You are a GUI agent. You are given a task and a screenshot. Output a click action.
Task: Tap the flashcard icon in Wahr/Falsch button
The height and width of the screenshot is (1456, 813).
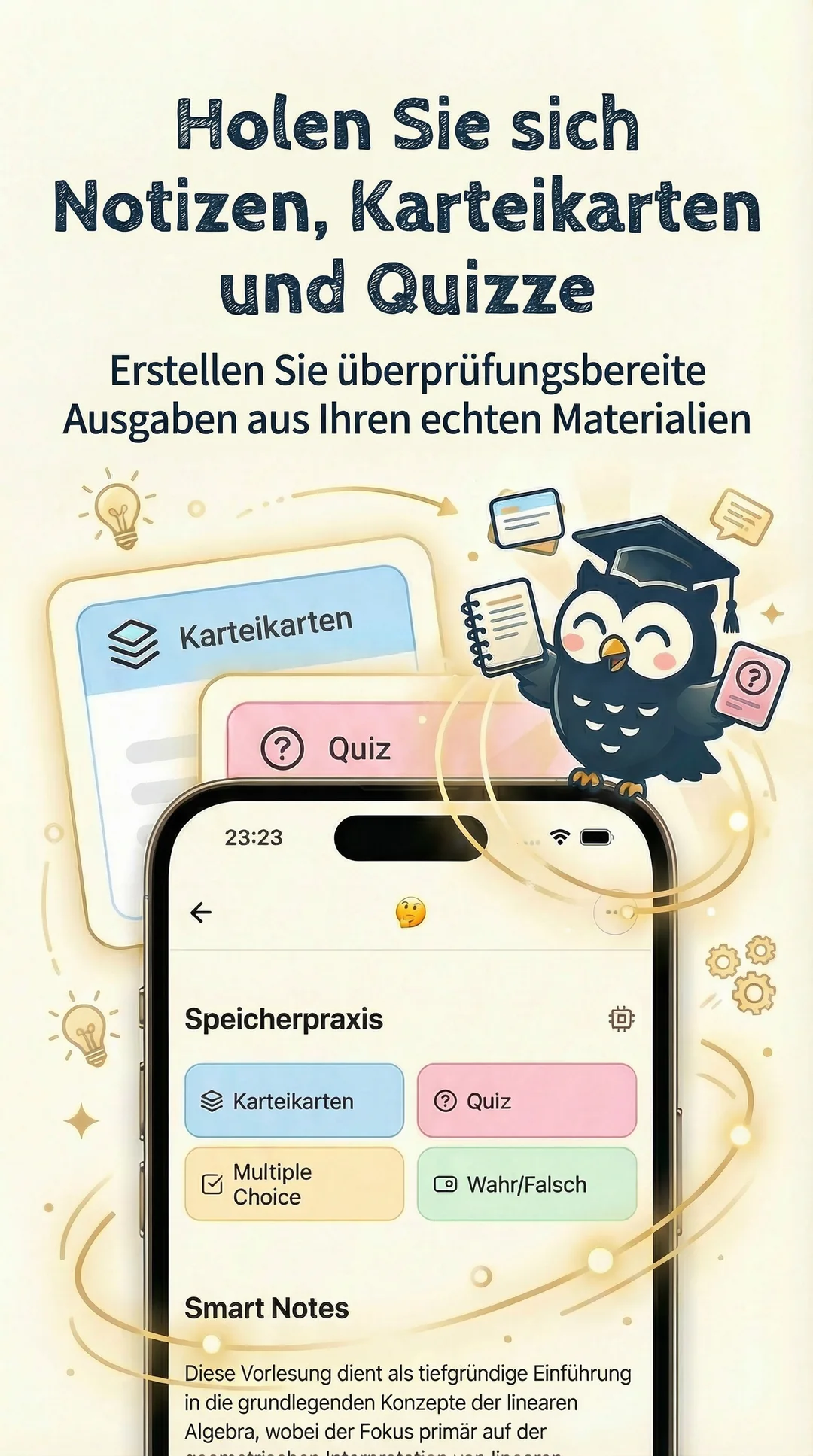445,1184
